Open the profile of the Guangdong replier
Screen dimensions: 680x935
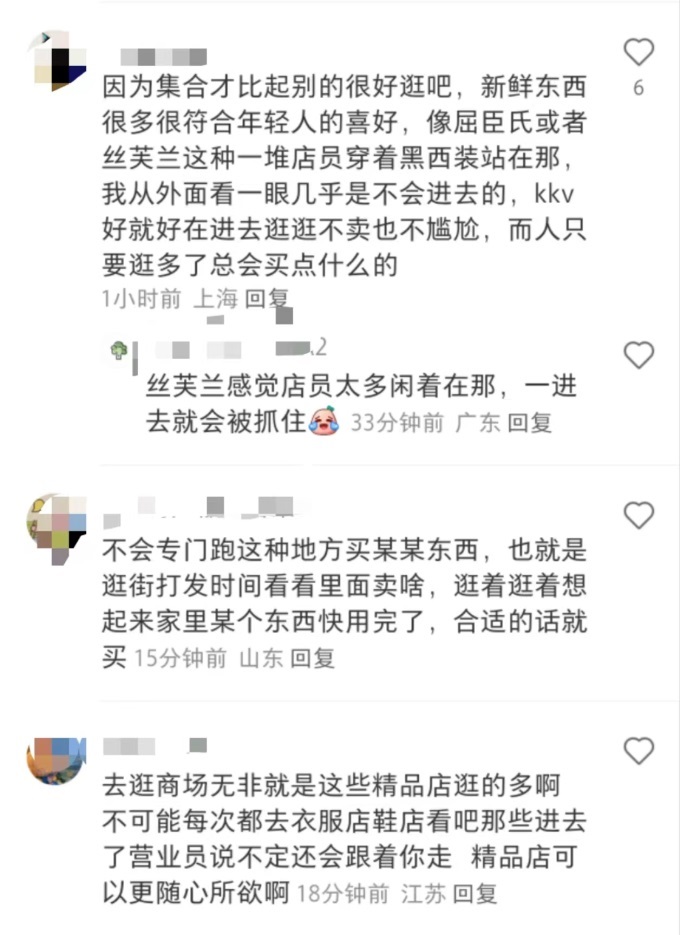click(x=120, y=350)
